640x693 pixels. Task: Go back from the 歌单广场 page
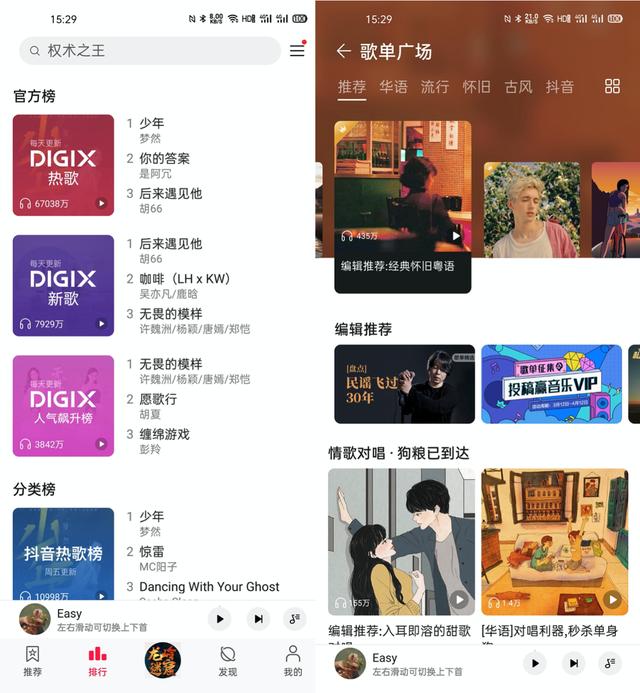pyautogui.click(x=344, y=51)
